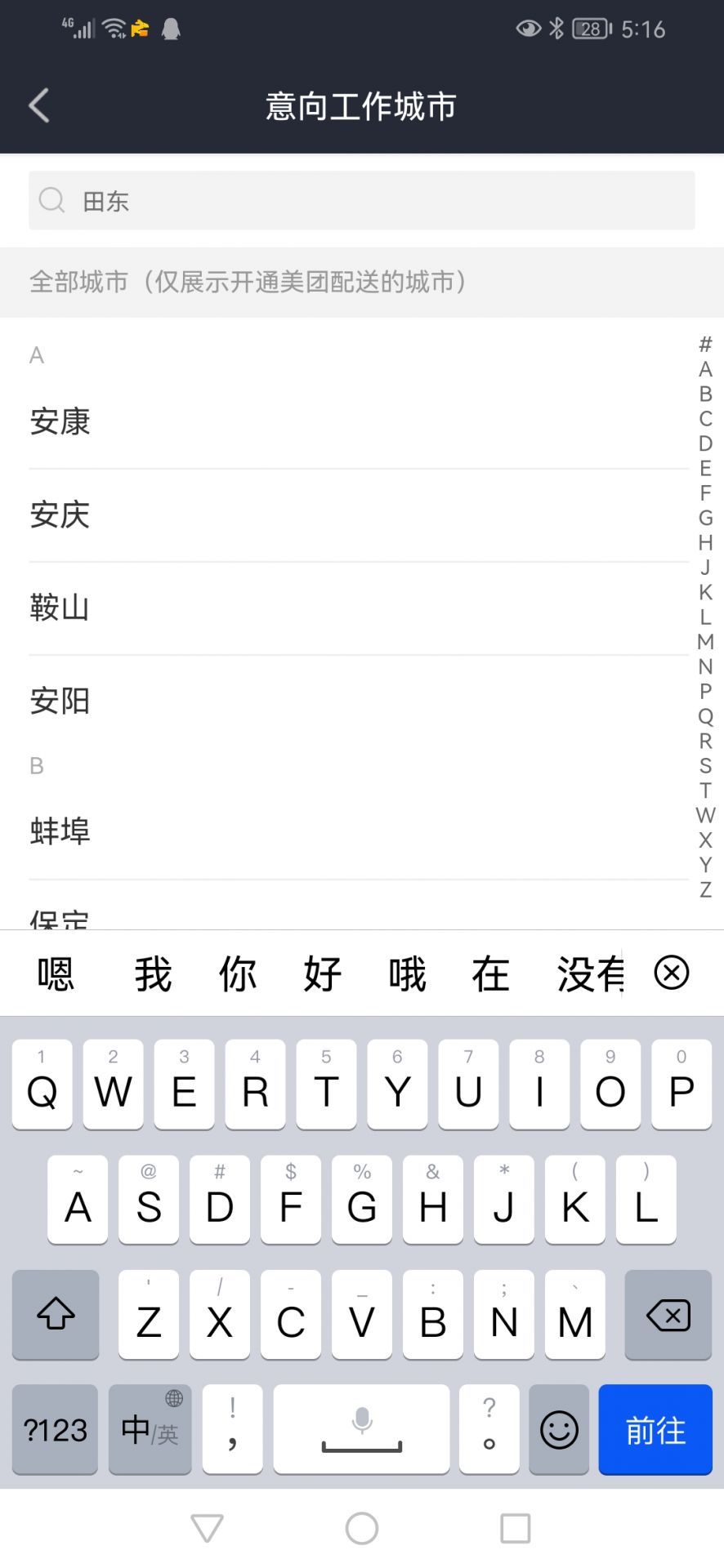Tap the blue 前往 key

(655, 1430)
